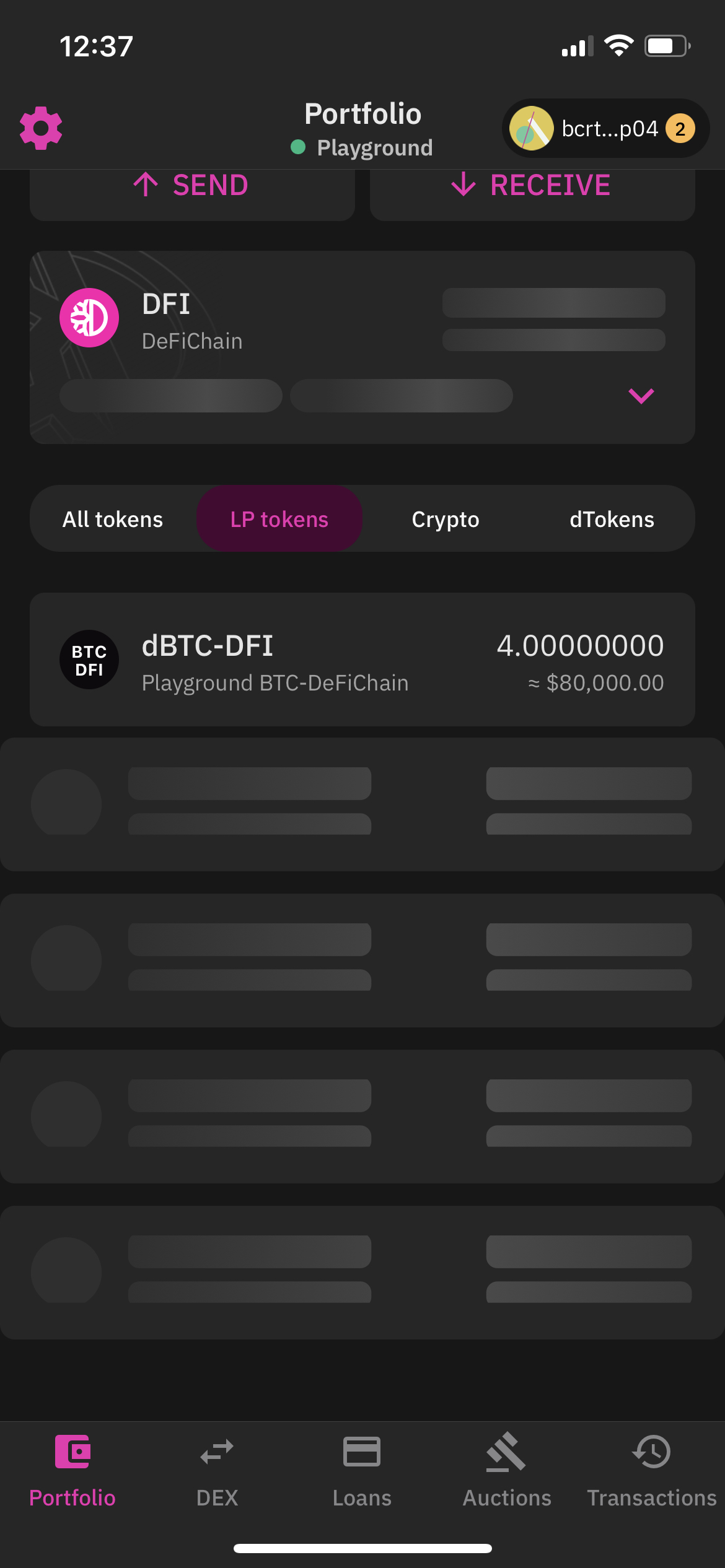
Task: Open the bcrt...p04 wallet address selector
Action: pyautogui.click(x=605, y=128)
